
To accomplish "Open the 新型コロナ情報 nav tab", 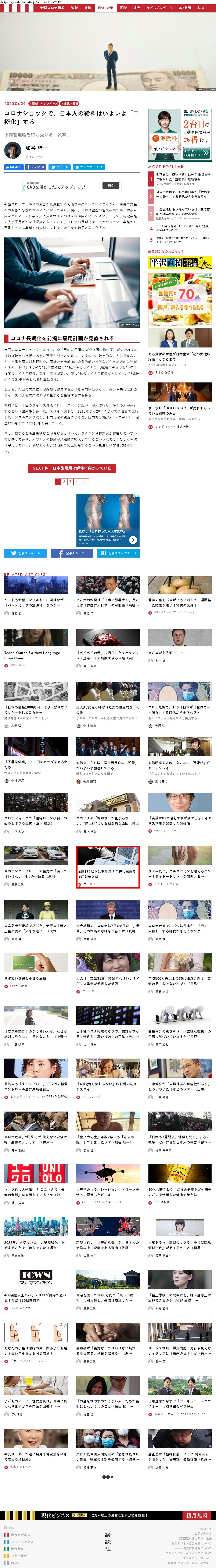I will click(52, 8).
